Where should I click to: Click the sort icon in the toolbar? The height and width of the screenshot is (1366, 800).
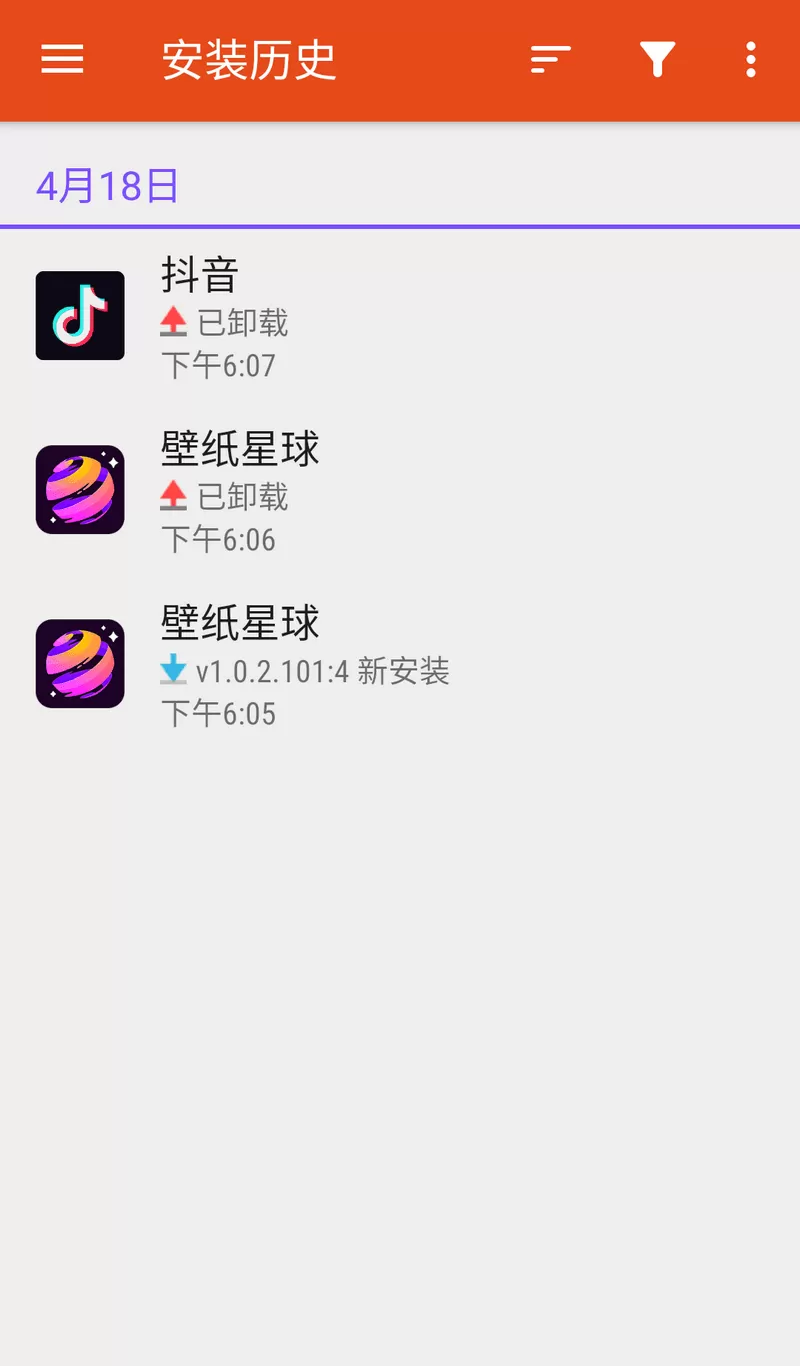coord(549,60)
